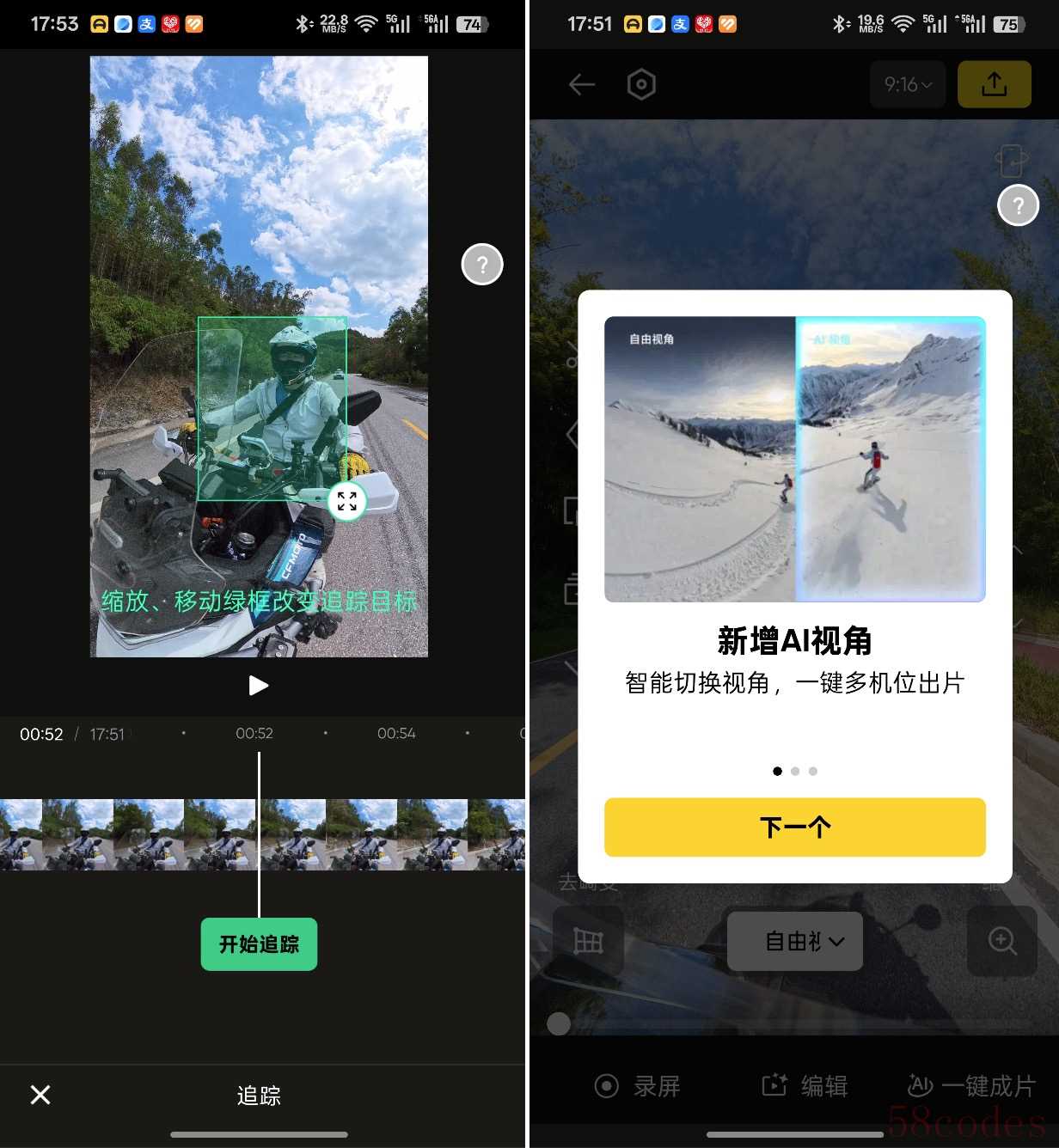Close the 追踪 panel with the X
Screen dimensions: 1059x1148
(40, 1095)
